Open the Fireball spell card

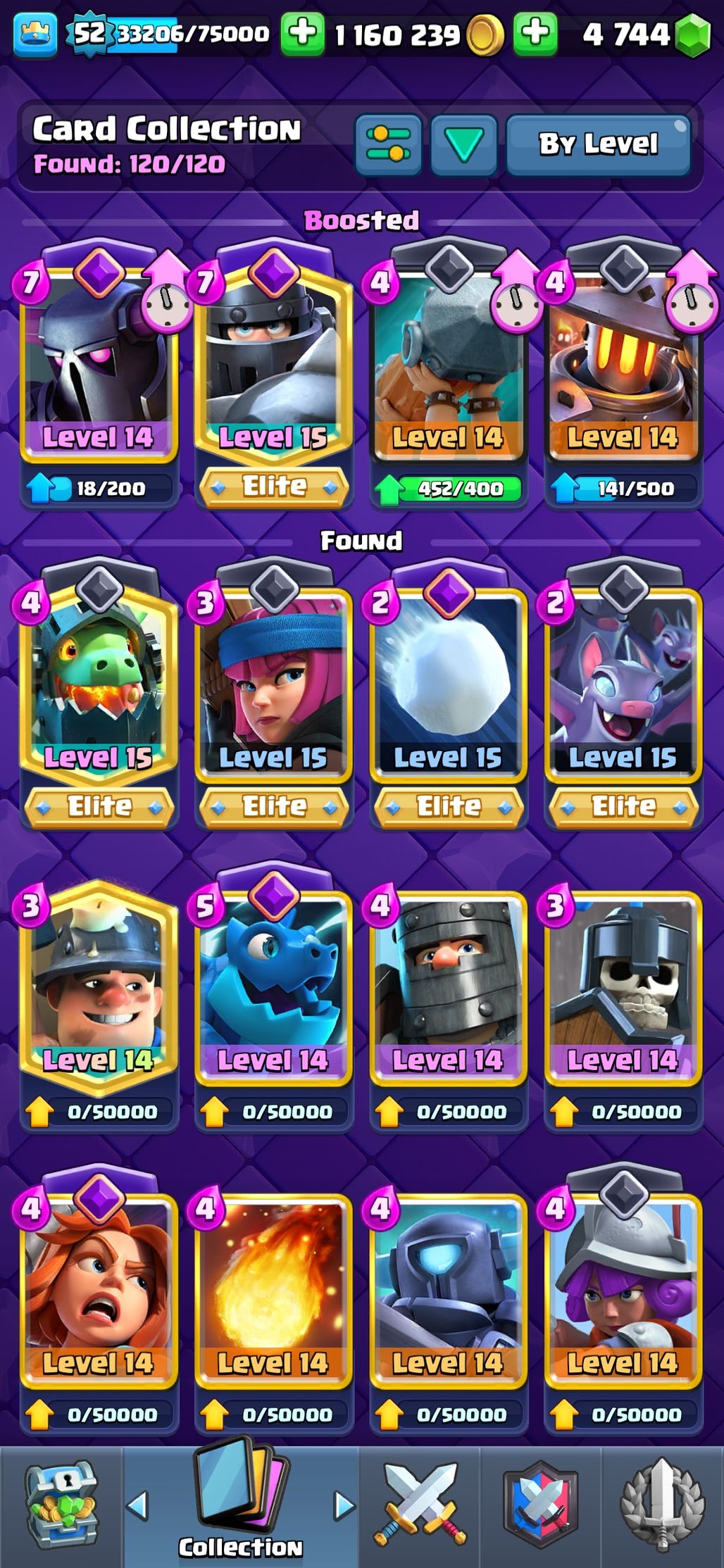(x=273, y=1288)
